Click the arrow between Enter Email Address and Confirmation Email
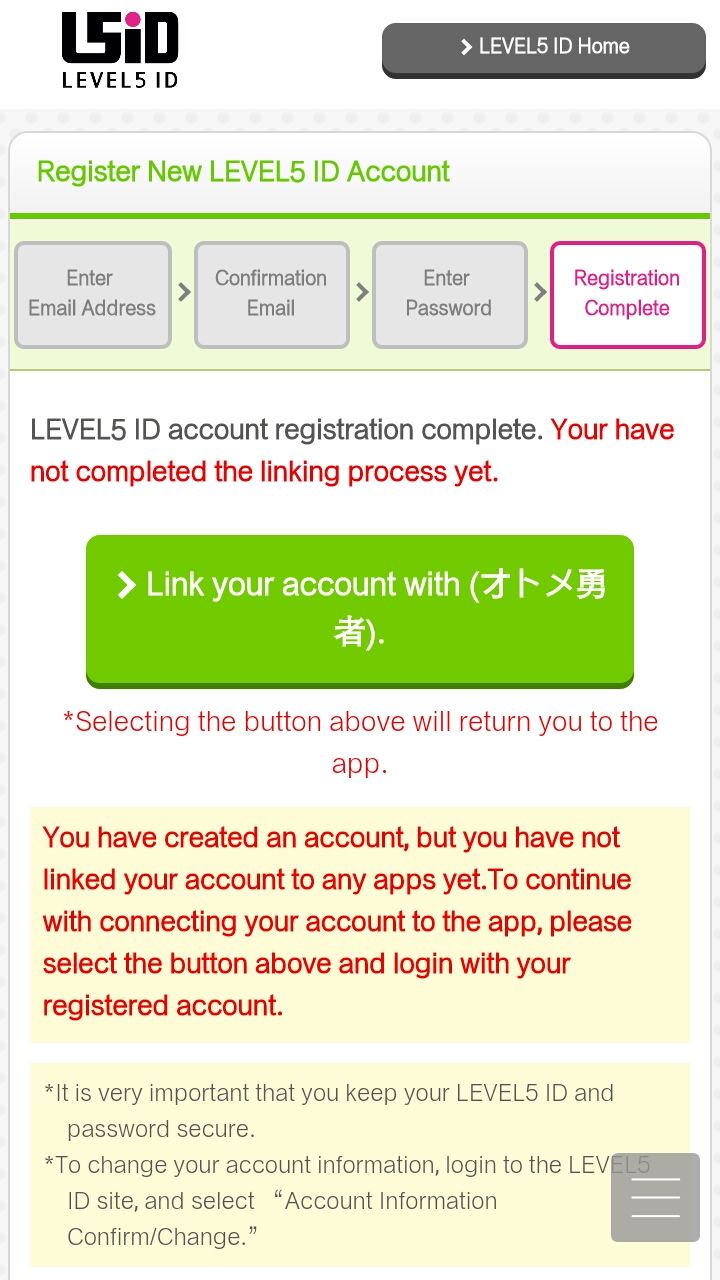 click(x=183, y=293)
